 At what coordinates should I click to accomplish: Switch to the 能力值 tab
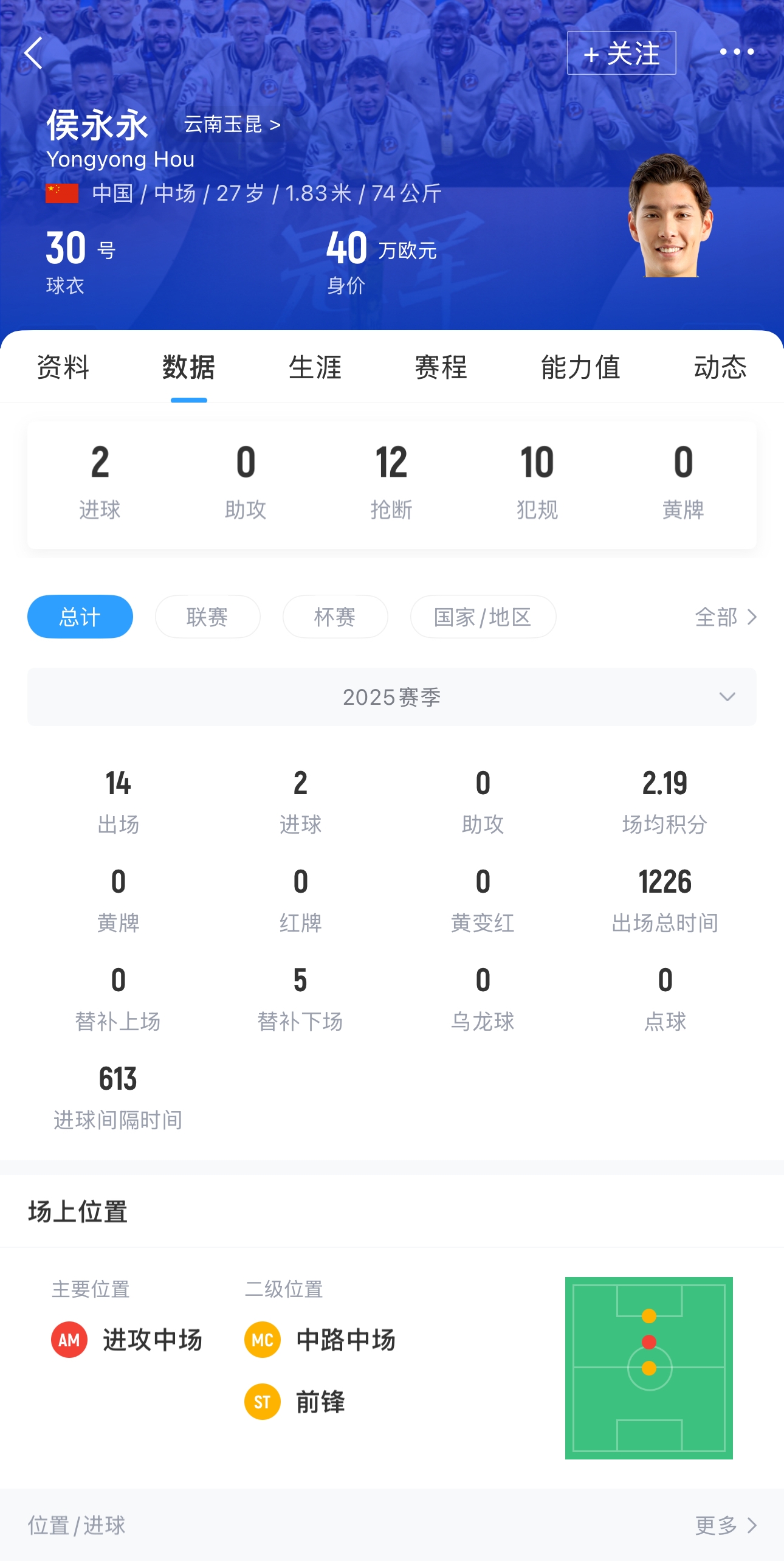click(x=580, y=367)
